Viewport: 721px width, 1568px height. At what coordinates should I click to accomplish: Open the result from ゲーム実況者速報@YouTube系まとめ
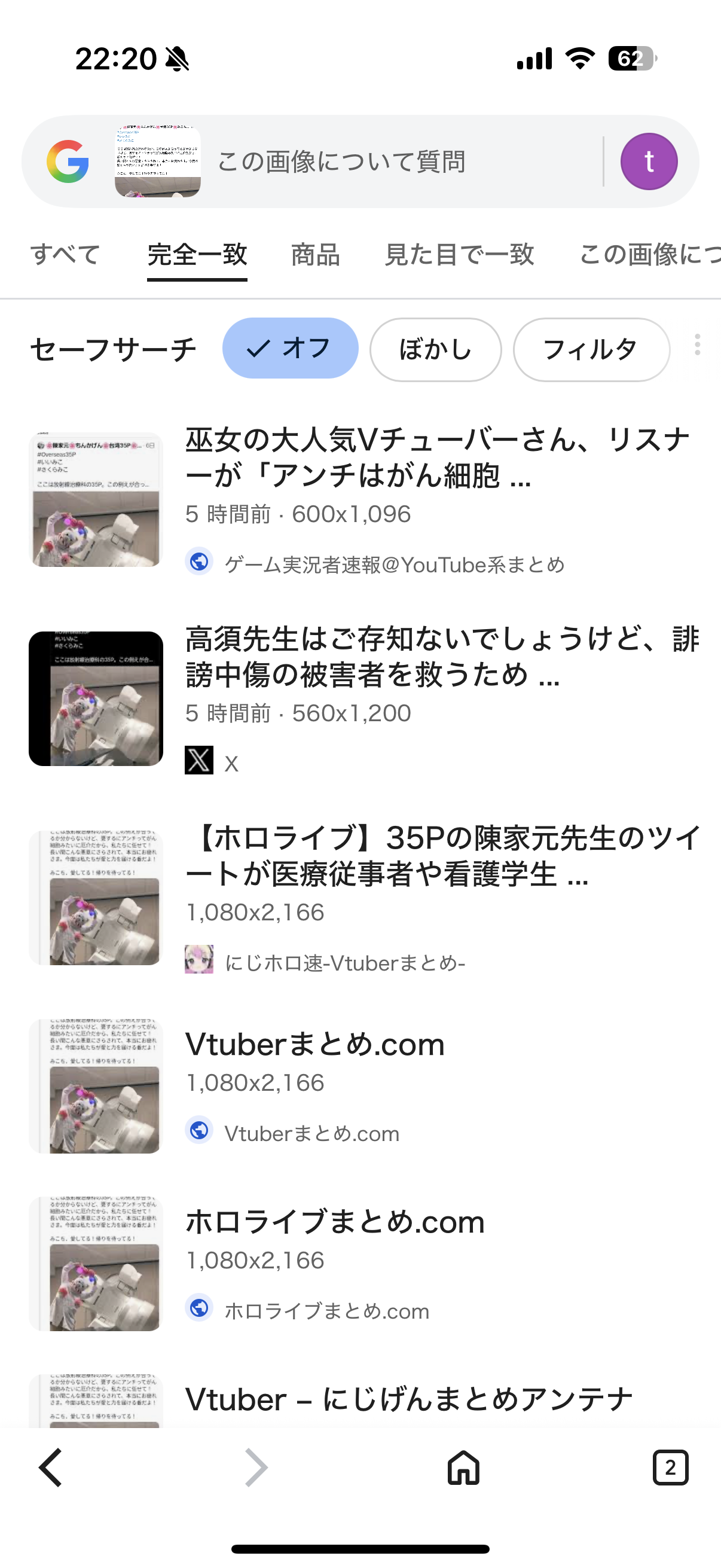point(437,457)
